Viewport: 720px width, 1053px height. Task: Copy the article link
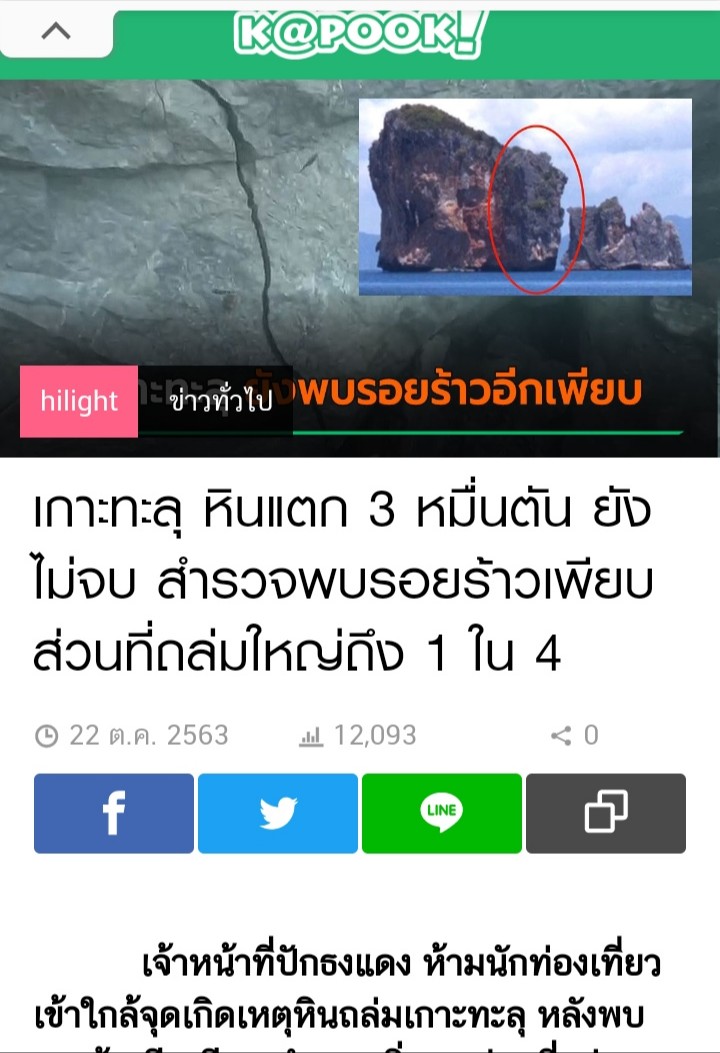[x=606, y=813]
